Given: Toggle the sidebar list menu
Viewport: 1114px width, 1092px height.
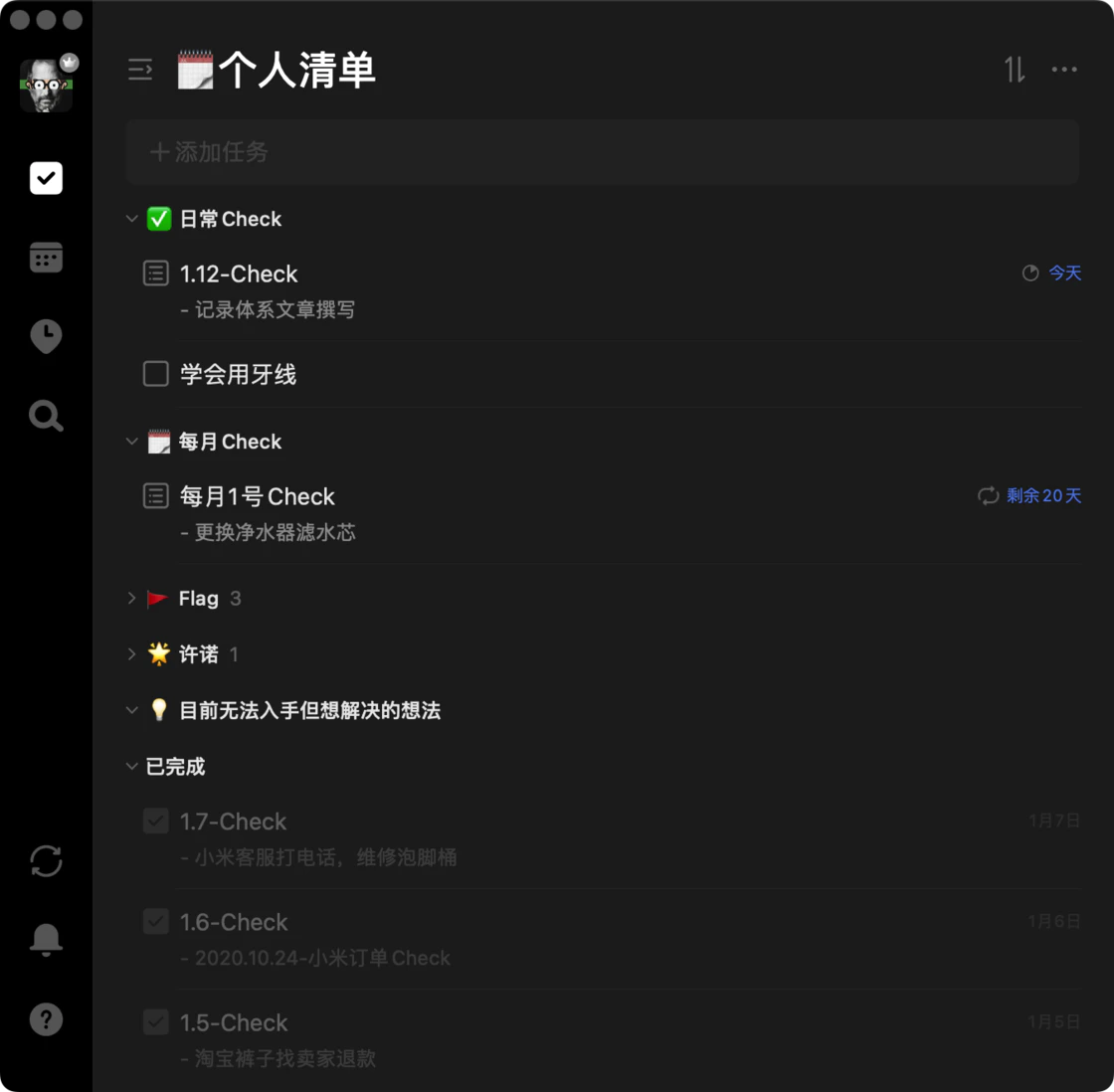Looking at the screenshot, I should point(140,70).
